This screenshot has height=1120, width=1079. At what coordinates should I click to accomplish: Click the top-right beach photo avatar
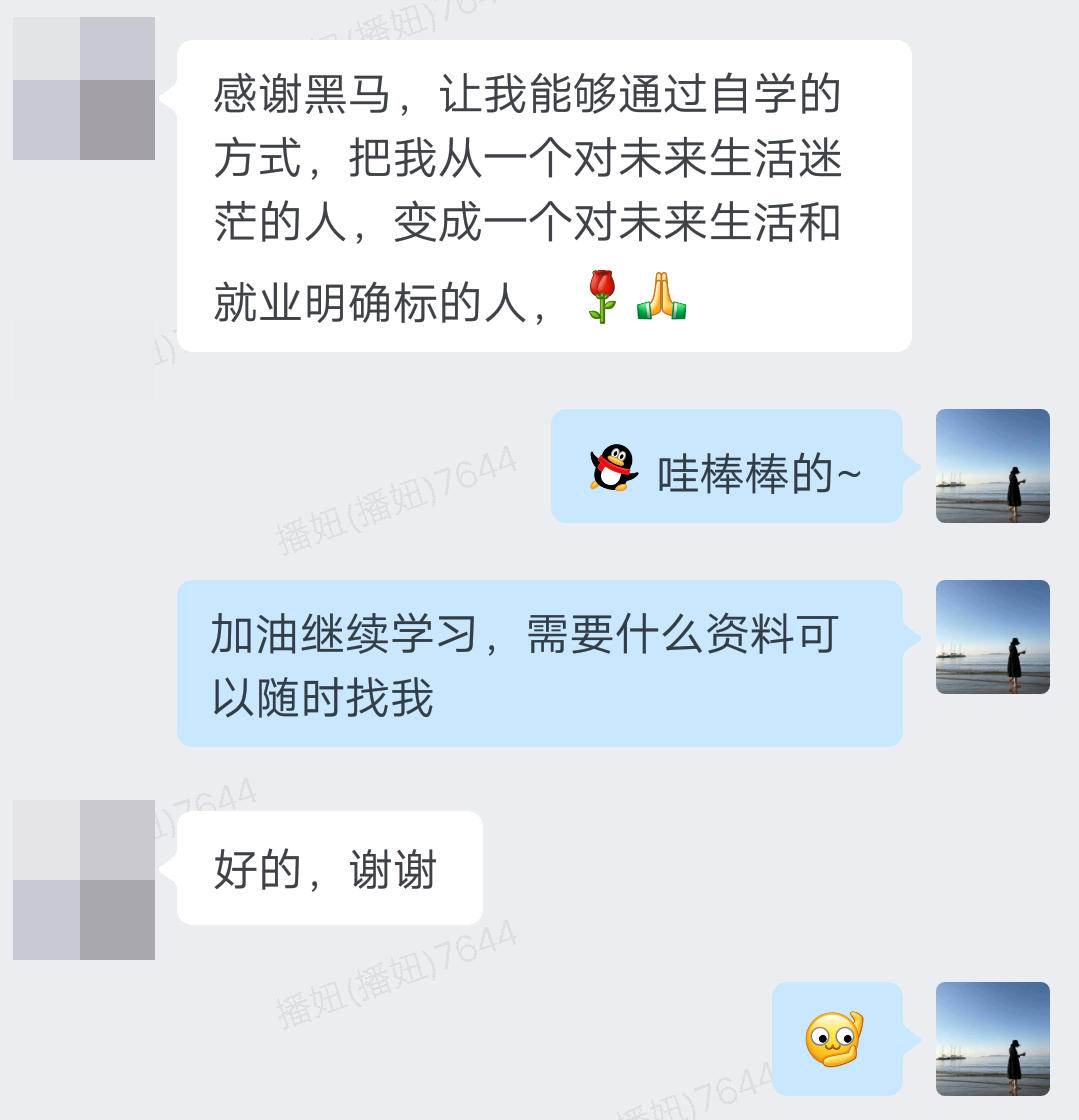coord(992,465)
